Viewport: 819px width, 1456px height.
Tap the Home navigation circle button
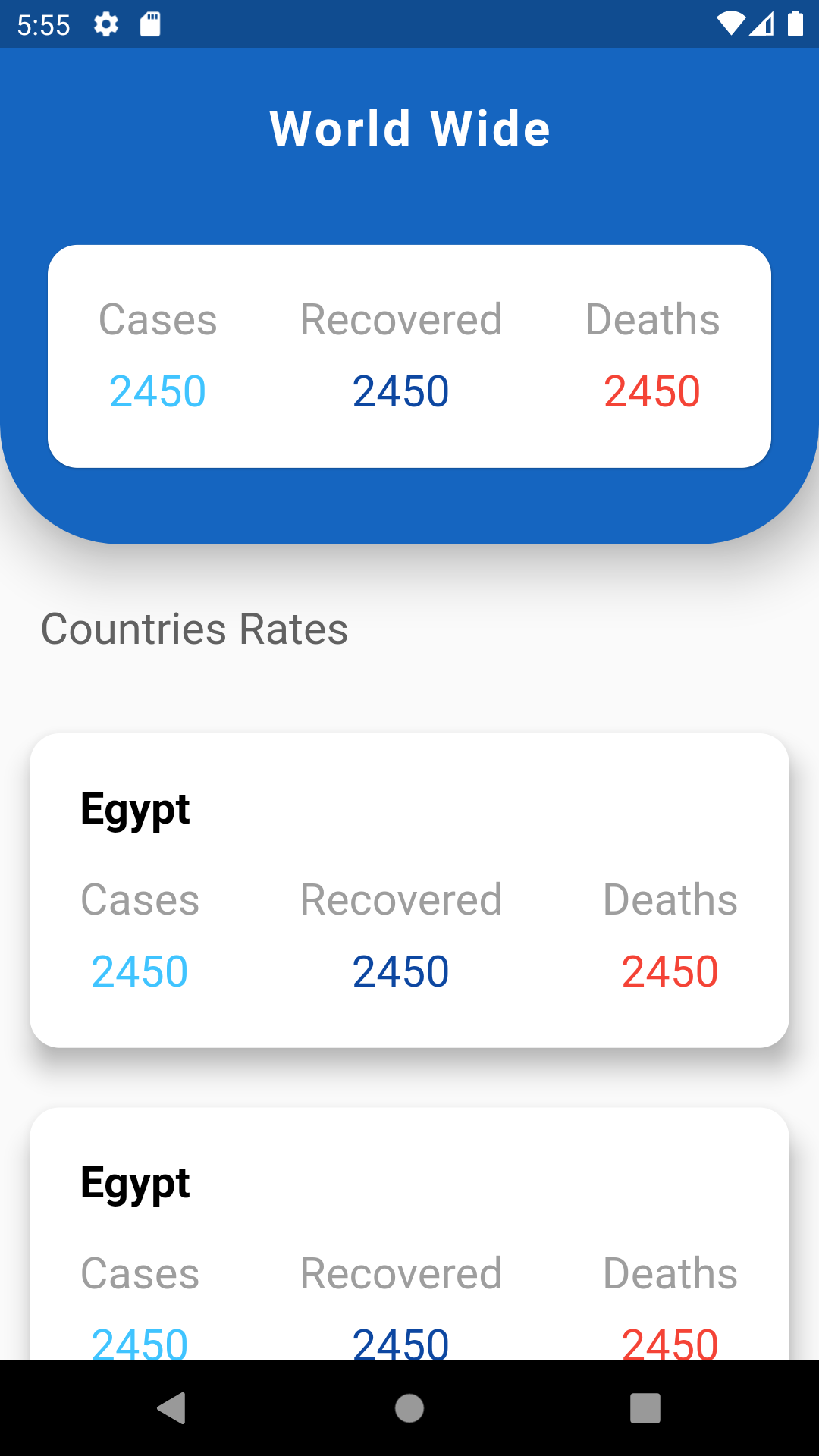409,1409
